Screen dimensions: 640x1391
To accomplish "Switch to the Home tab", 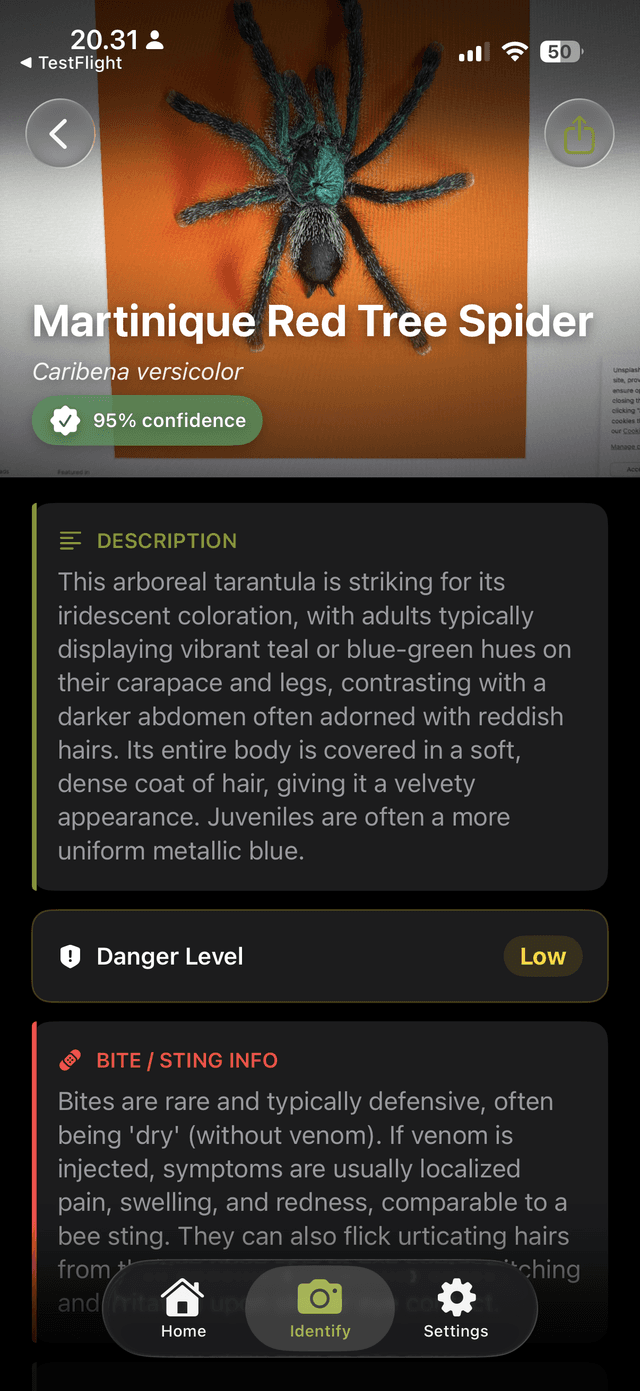I will [183, 1309].
